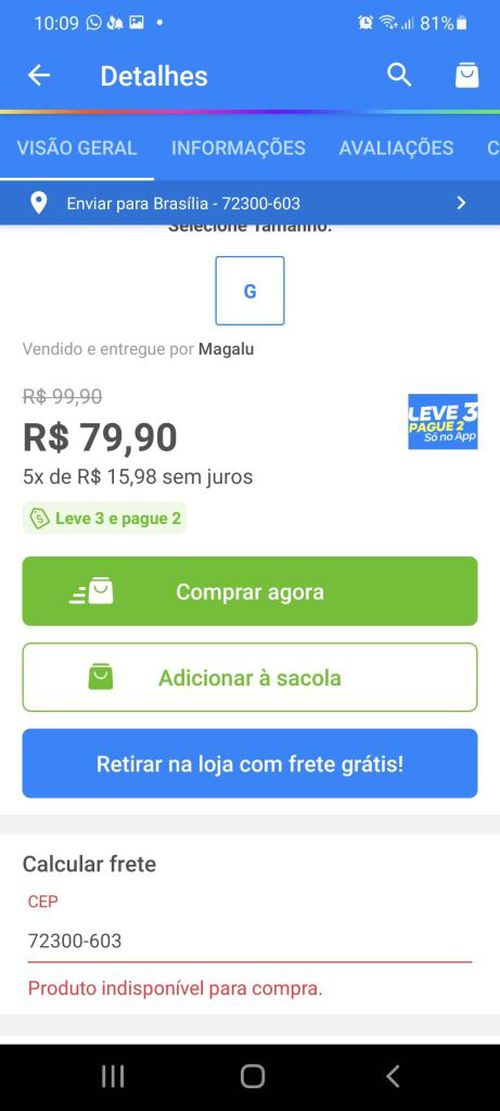
Task: Go back using the header arrow
Action: click(x=39, y=75)
